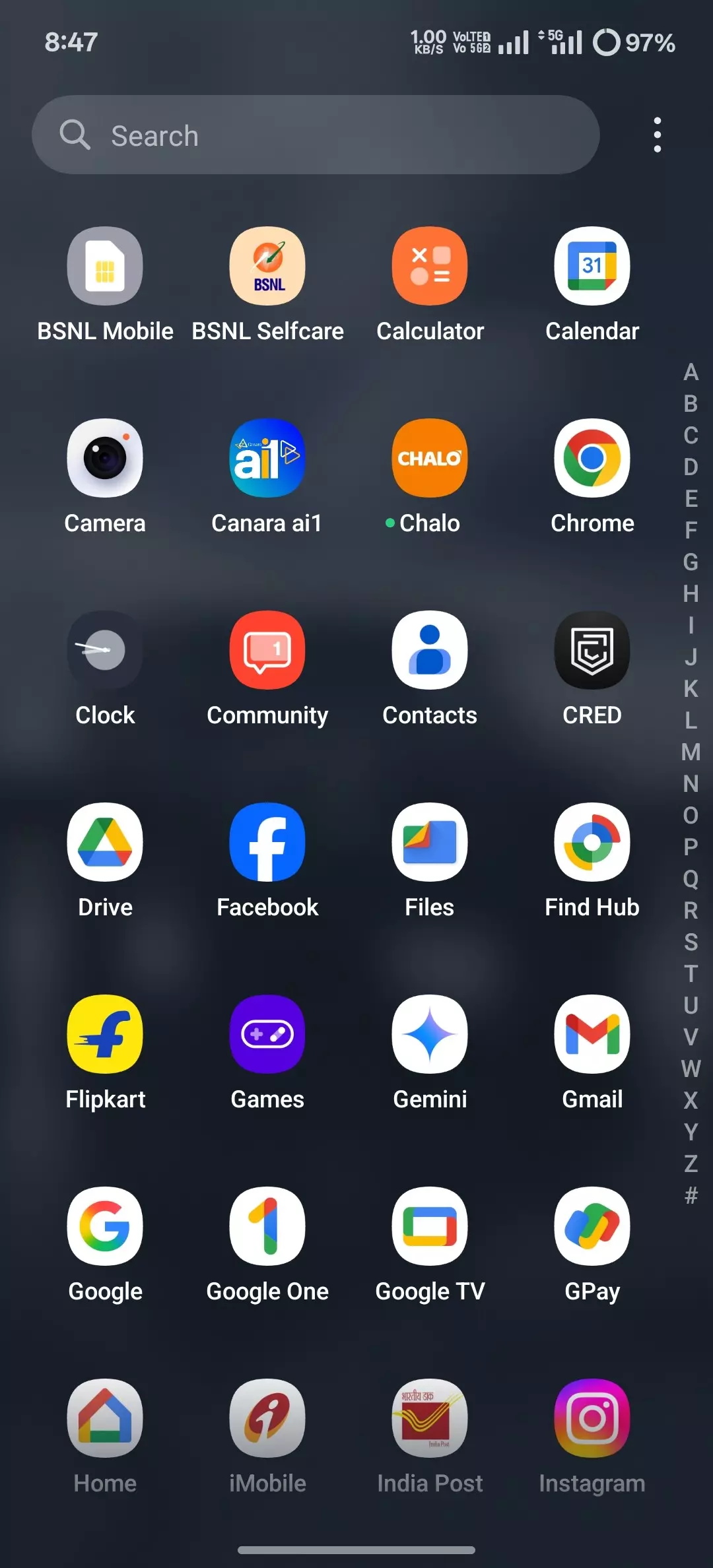Open the CRED app
The height and width of the screenshot is (1568, 713).
[592, 650]
